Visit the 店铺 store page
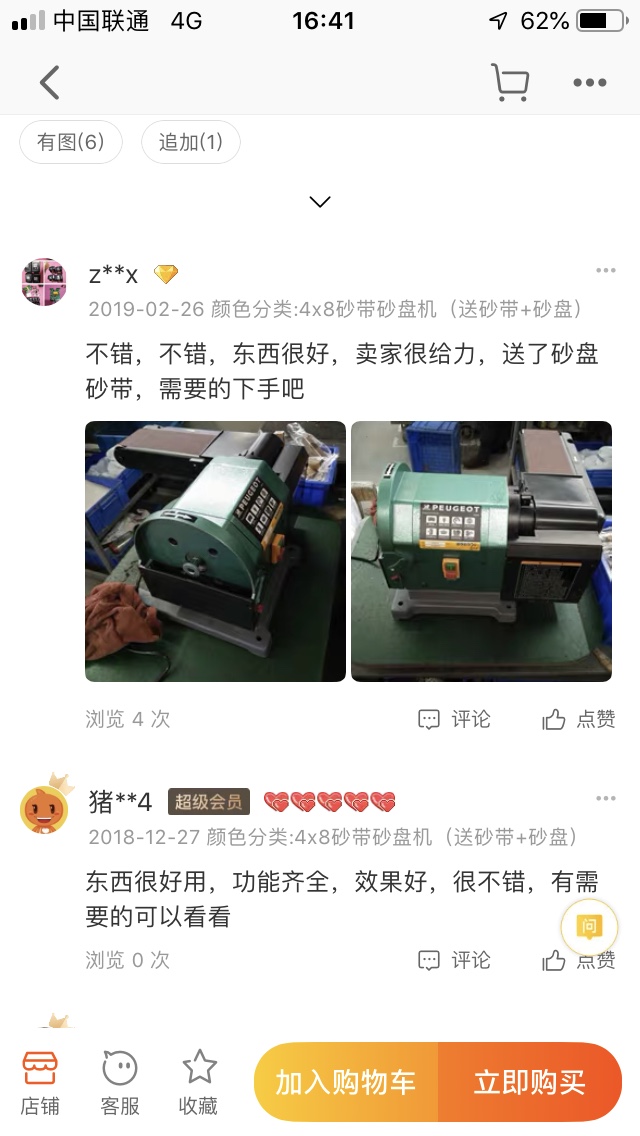Screen dimensions: 640x1136 coord(40,1082)
